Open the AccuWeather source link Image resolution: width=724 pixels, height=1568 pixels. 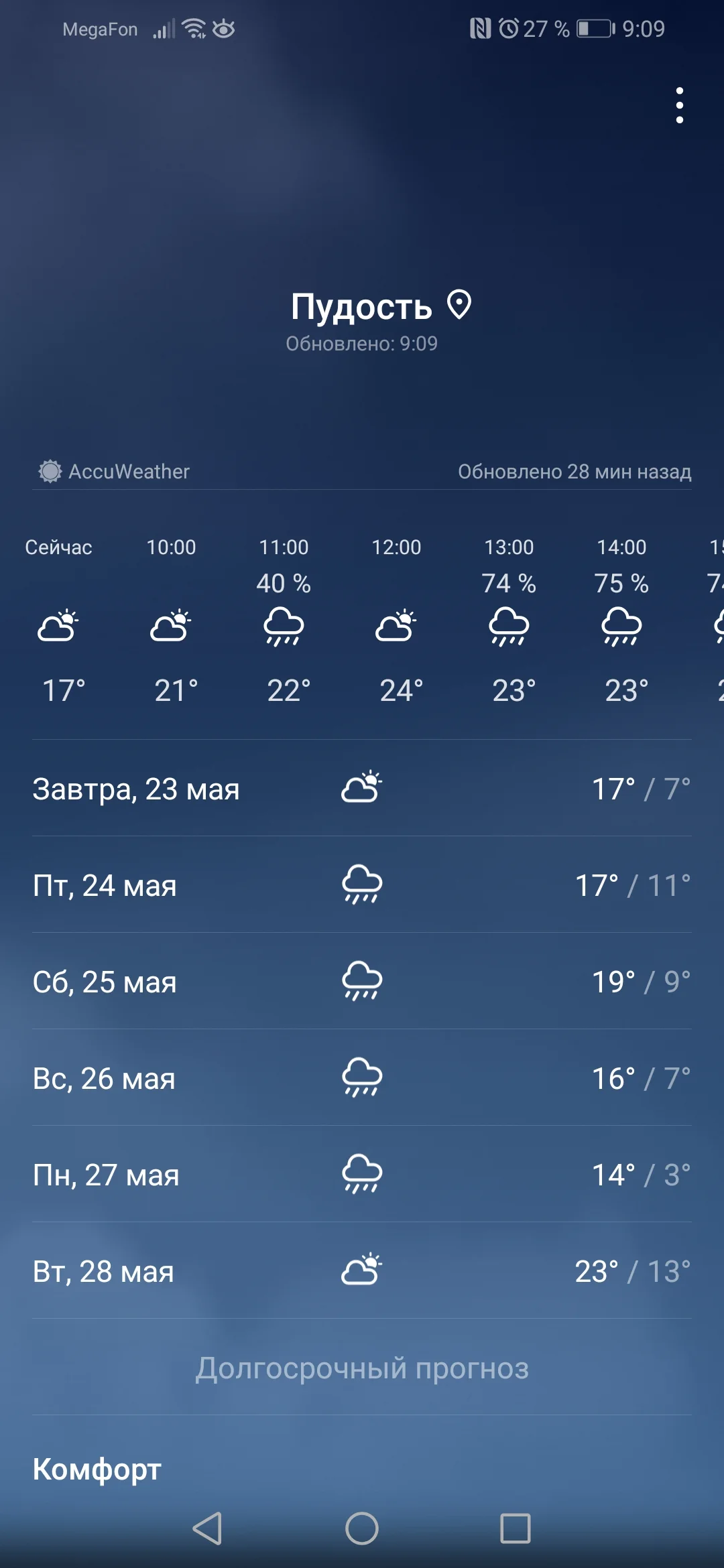coord(114,471)
